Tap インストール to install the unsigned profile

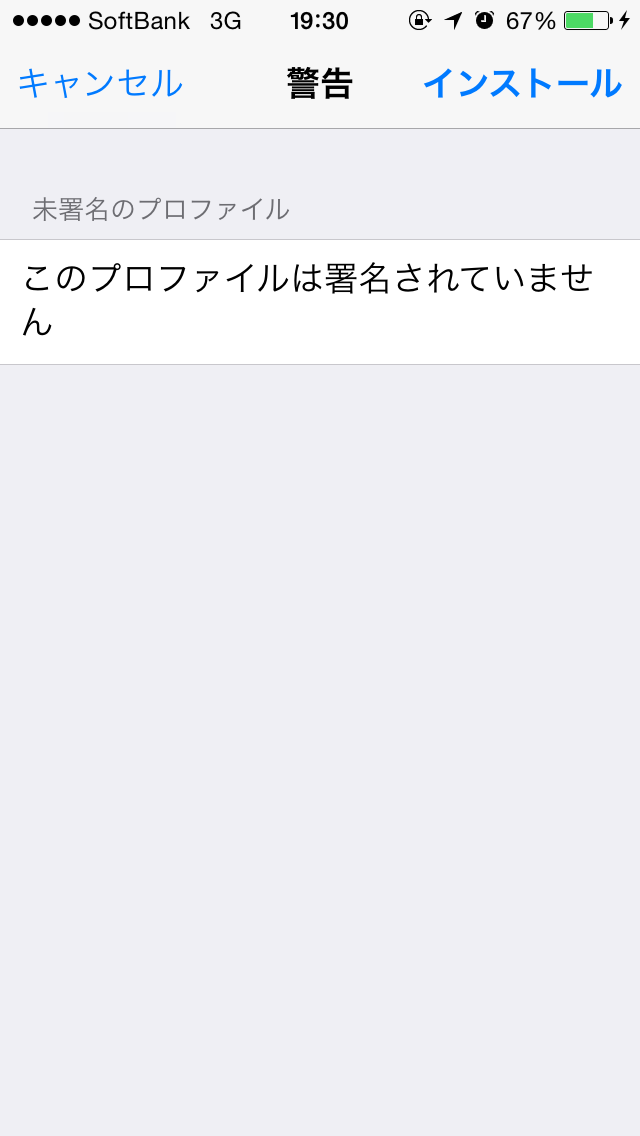tap(522, 84)
